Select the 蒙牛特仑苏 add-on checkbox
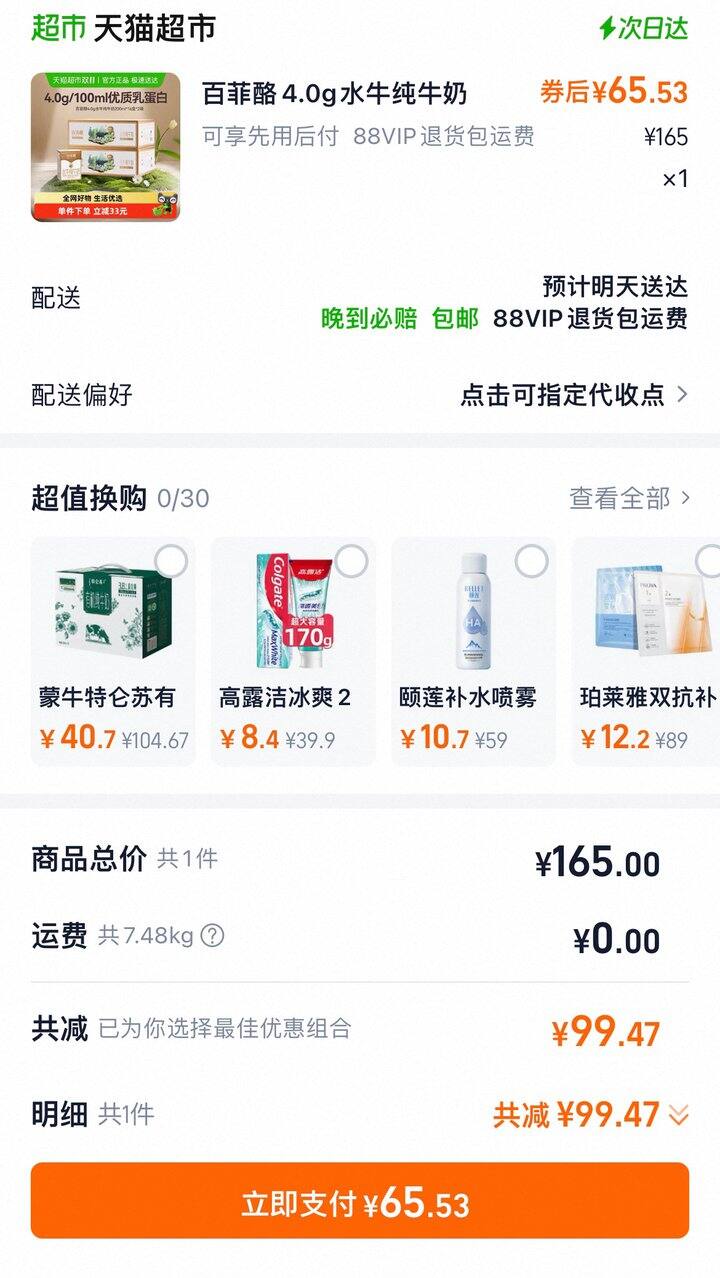This screenshot has width=720, height=1278. tap(171, 561)
